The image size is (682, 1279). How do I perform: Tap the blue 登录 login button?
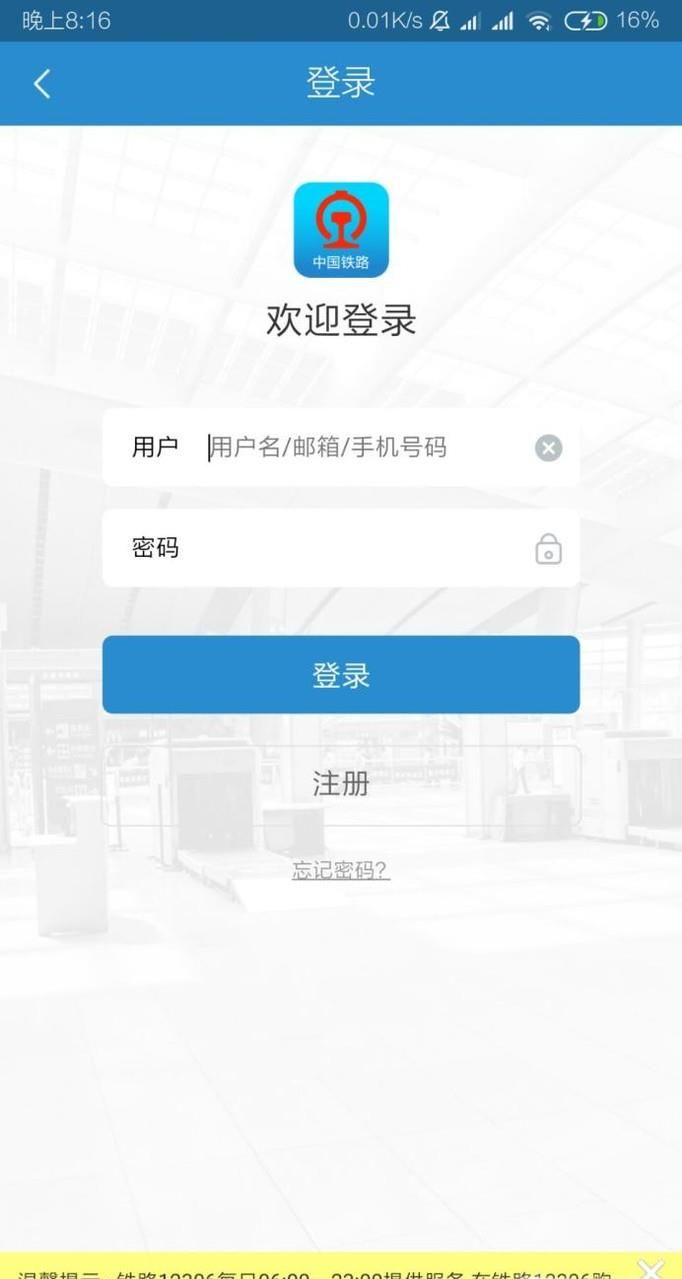(341, 675)
